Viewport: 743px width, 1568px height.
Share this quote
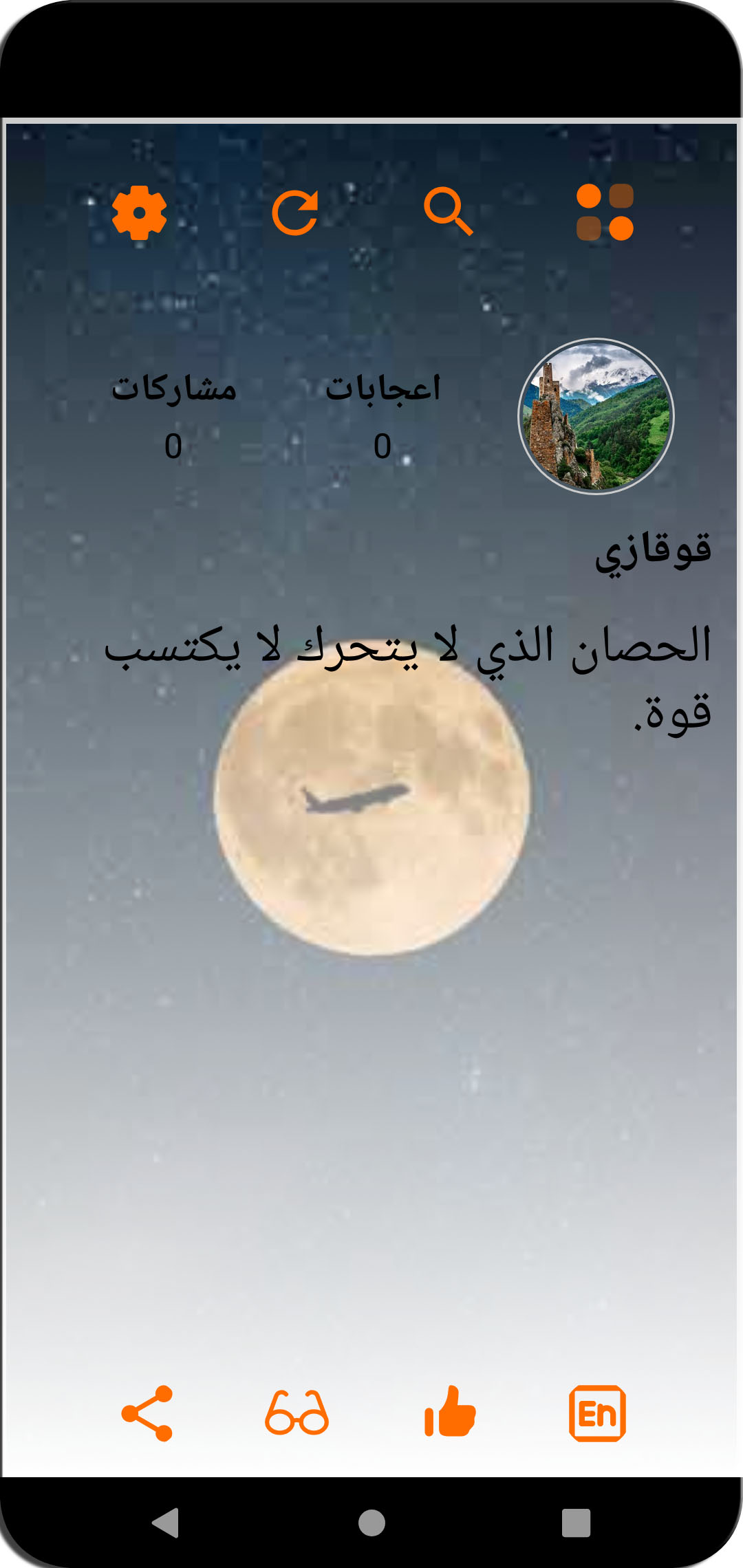tap(147, 1413)
